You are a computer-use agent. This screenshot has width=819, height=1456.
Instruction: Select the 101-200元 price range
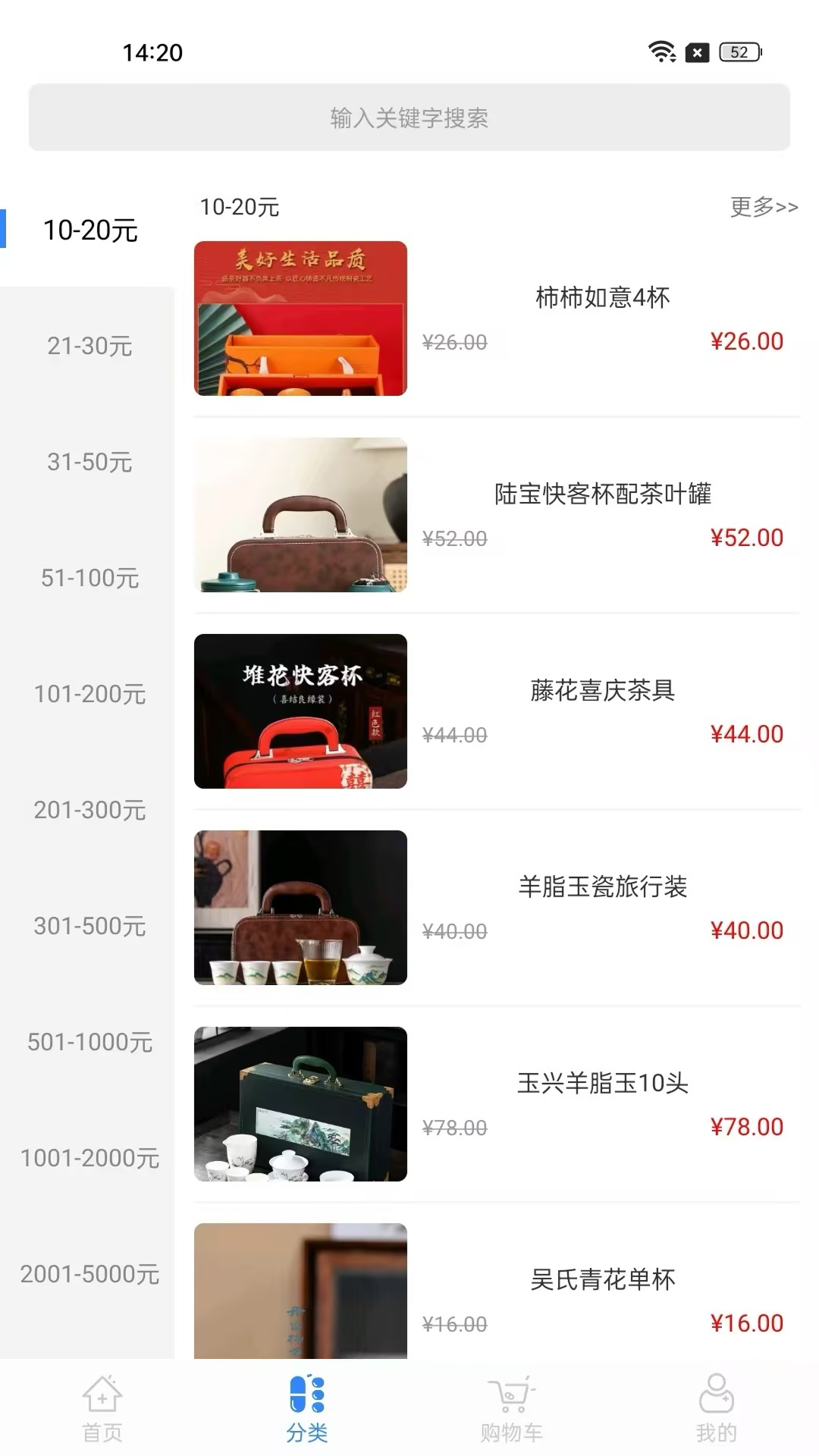tap(89, 695)
